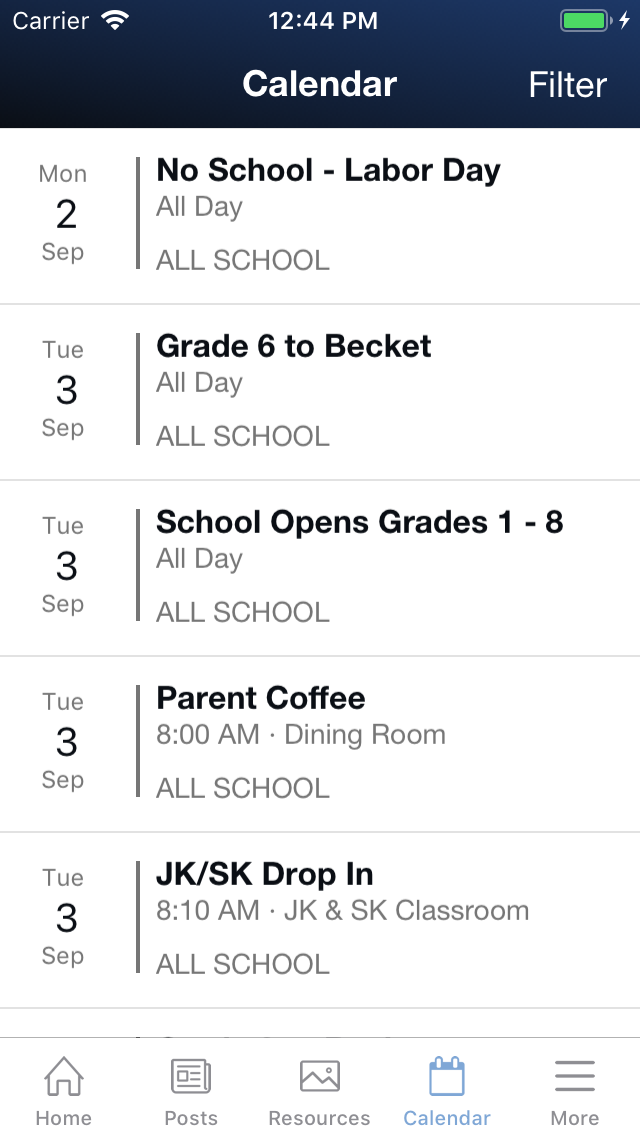Open School Opens Grades 1 - 8 event

coord(320,568)
